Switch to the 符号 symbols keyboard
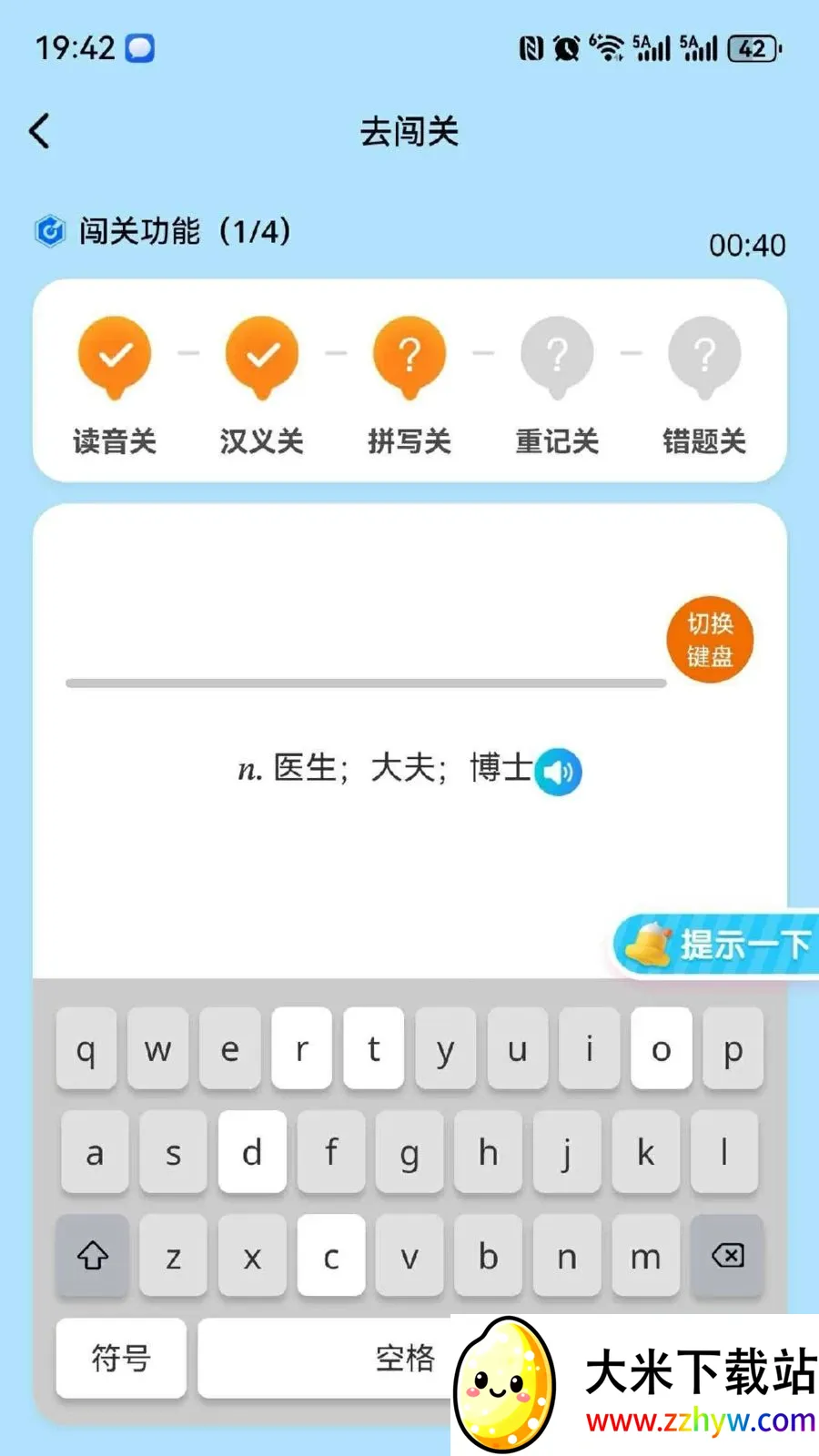The height and width of the screenshot is (1456, 819). coord(121,1358)
